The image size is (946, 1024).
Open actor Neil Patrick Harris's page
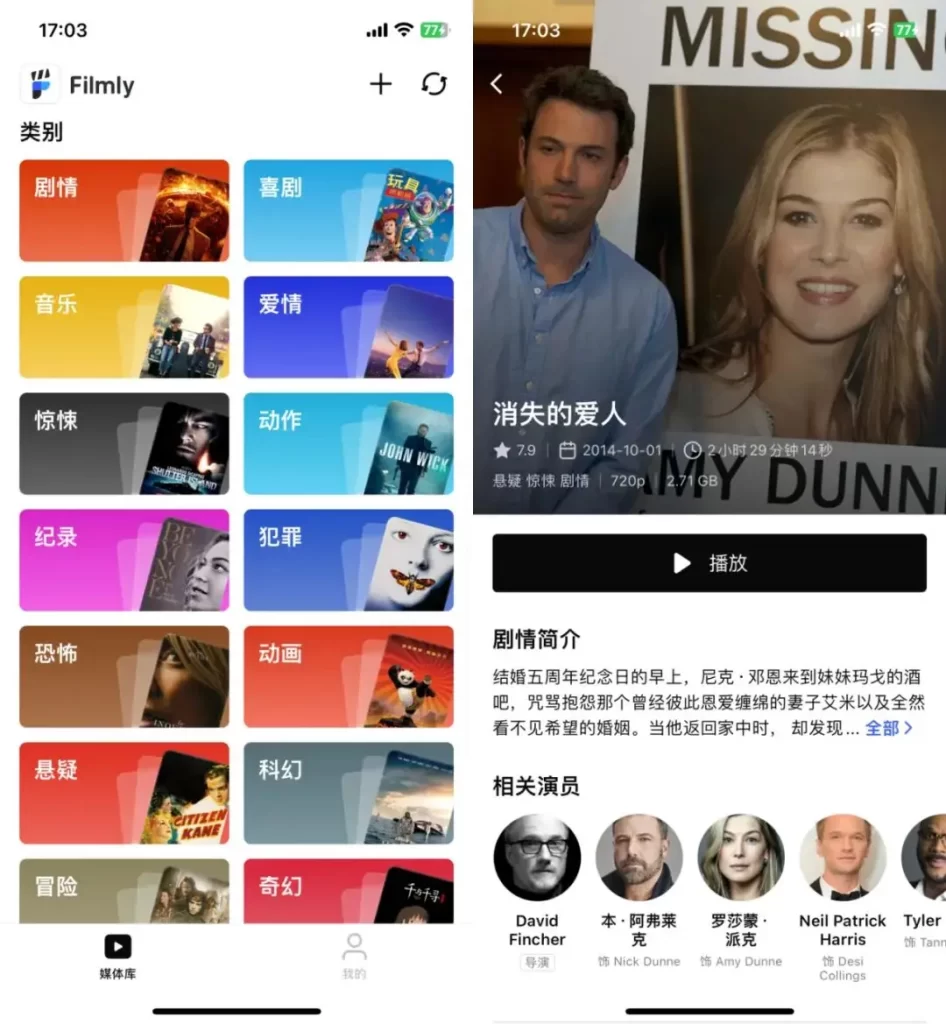click(x=843, y=858)
